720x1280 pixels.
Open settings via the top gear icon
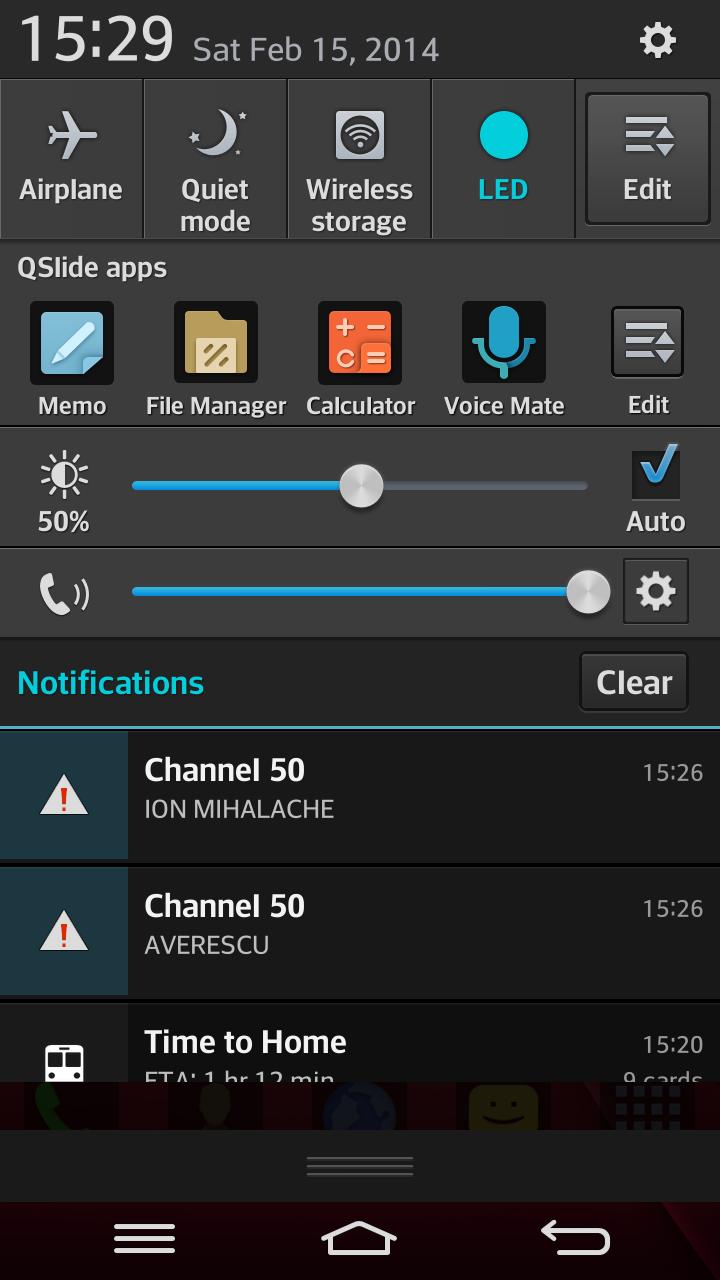tap(657, 40)
